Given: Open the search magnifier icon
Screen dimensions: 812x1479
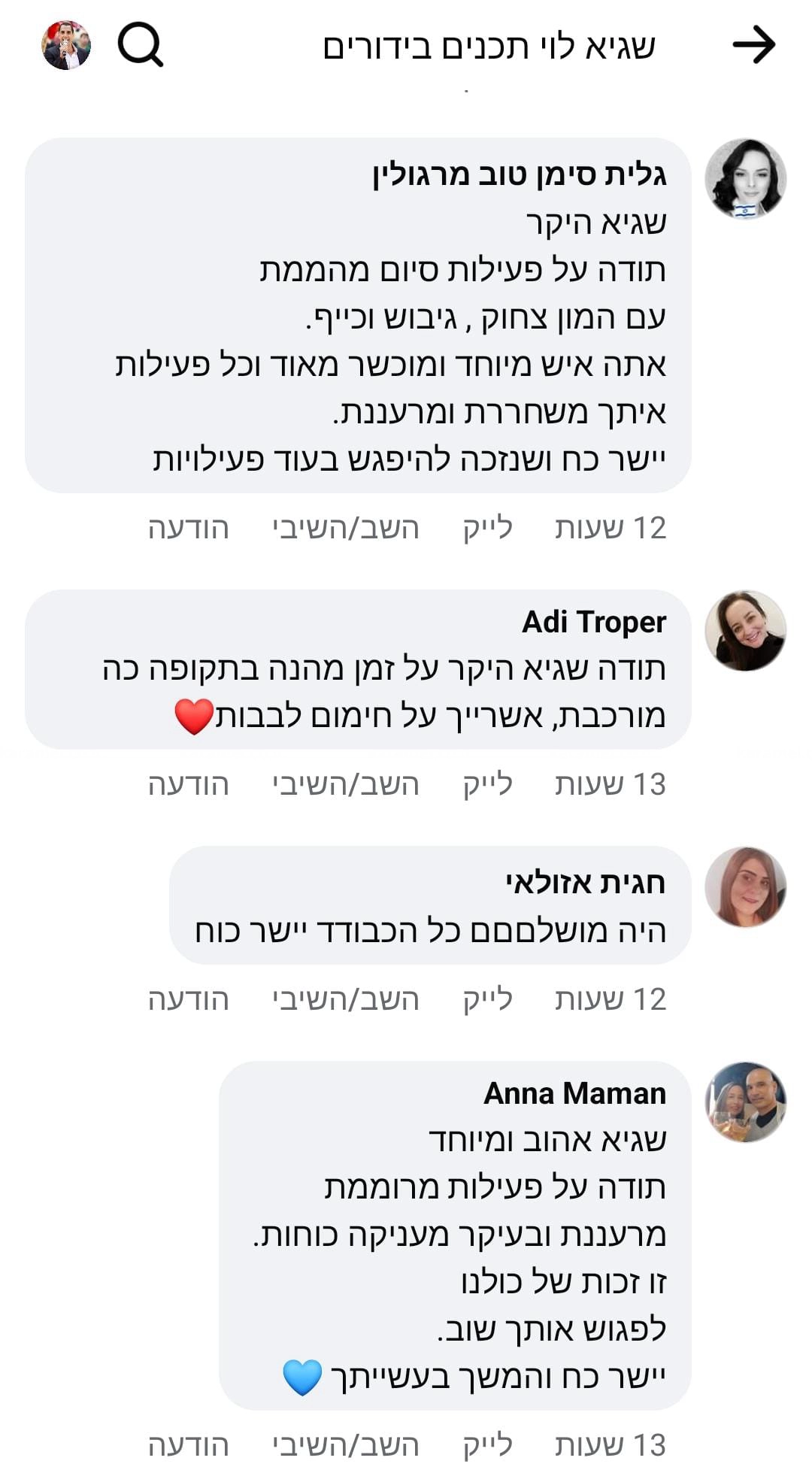Looking at the screenshot, I should (x=141, y=45).
